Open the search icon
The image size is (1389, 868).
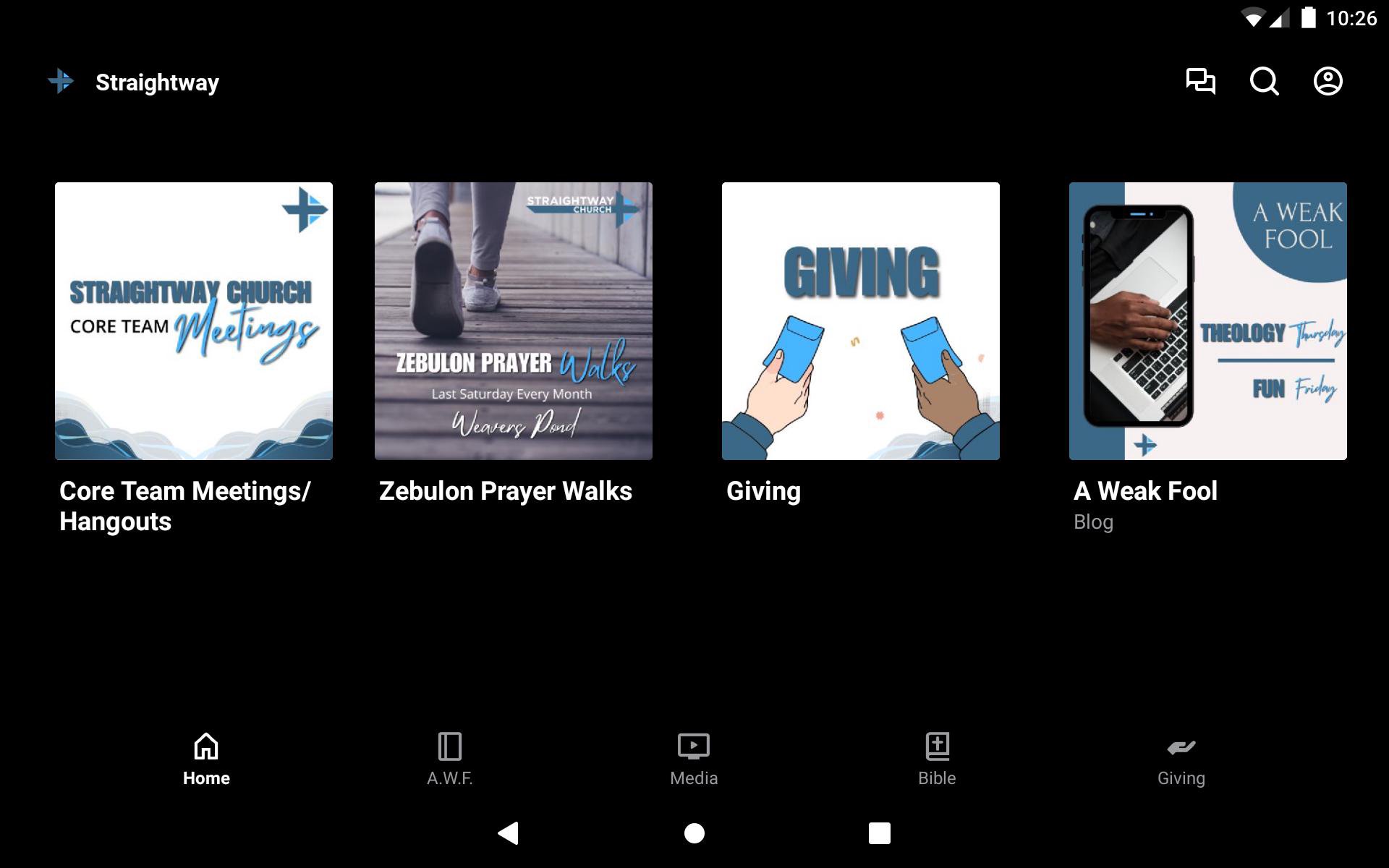pos(1264,81)
